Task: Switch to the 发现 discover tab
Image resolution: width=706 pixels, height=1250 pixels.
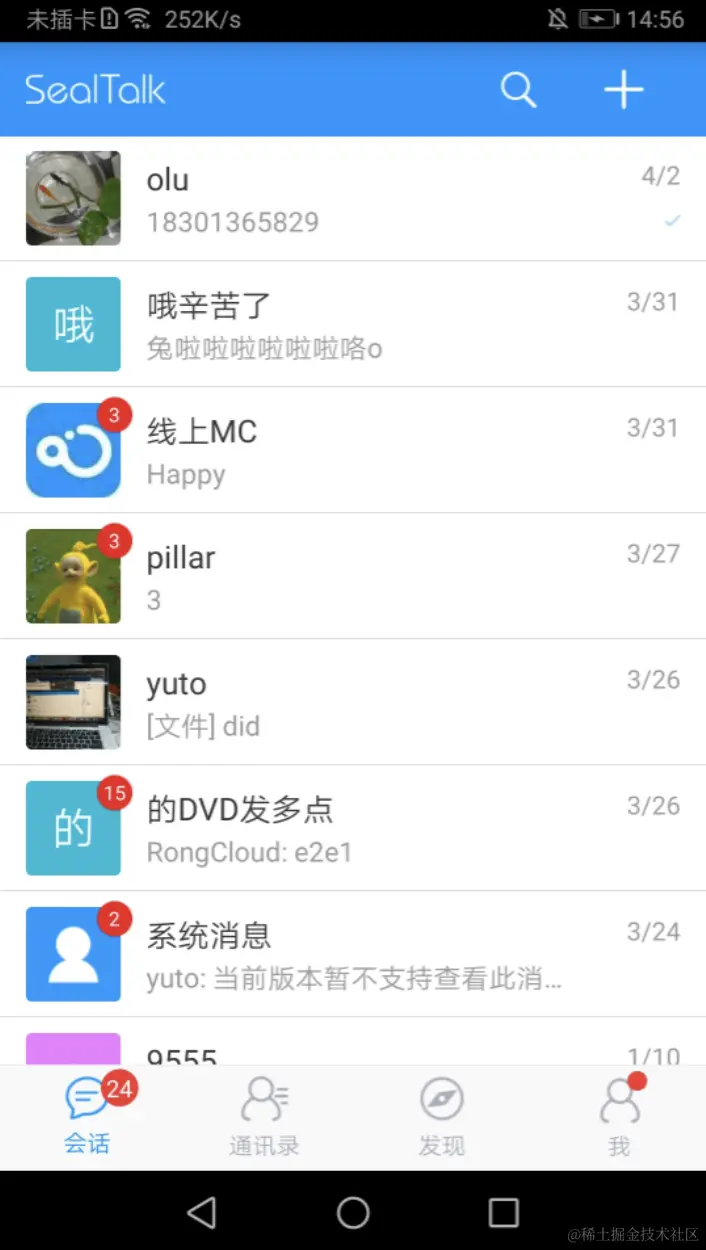Action: [441, 1118]
